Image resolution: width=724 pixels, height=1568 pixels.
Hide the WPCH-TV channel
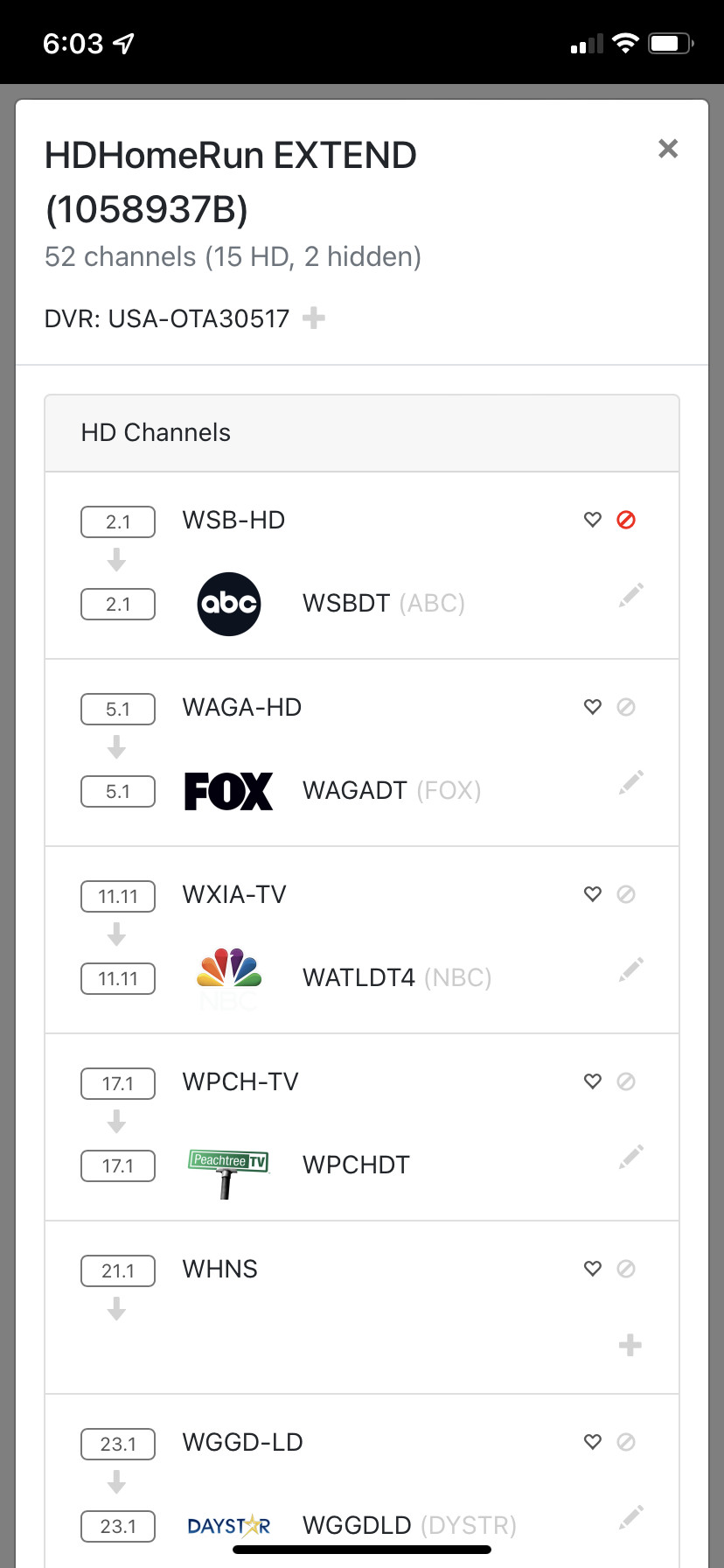(x=626, y=1081)
